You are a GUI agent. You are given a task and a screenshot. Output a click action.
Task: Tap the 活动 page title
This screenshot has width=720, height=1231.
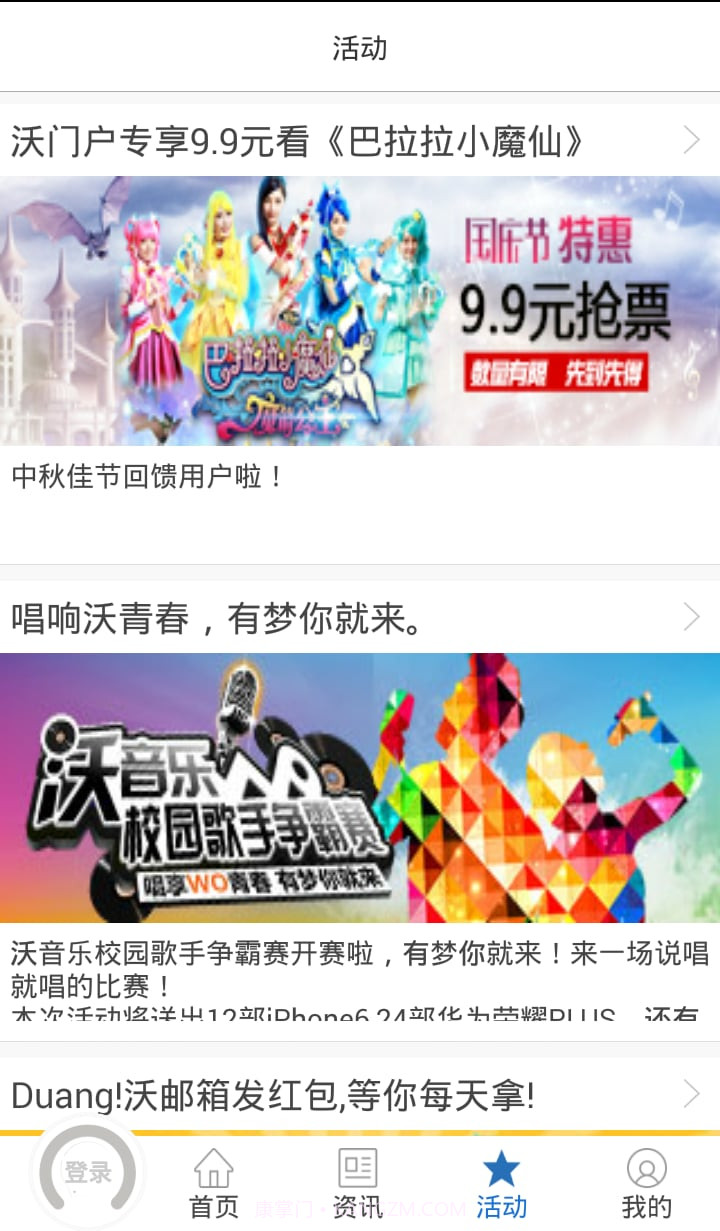360,47
